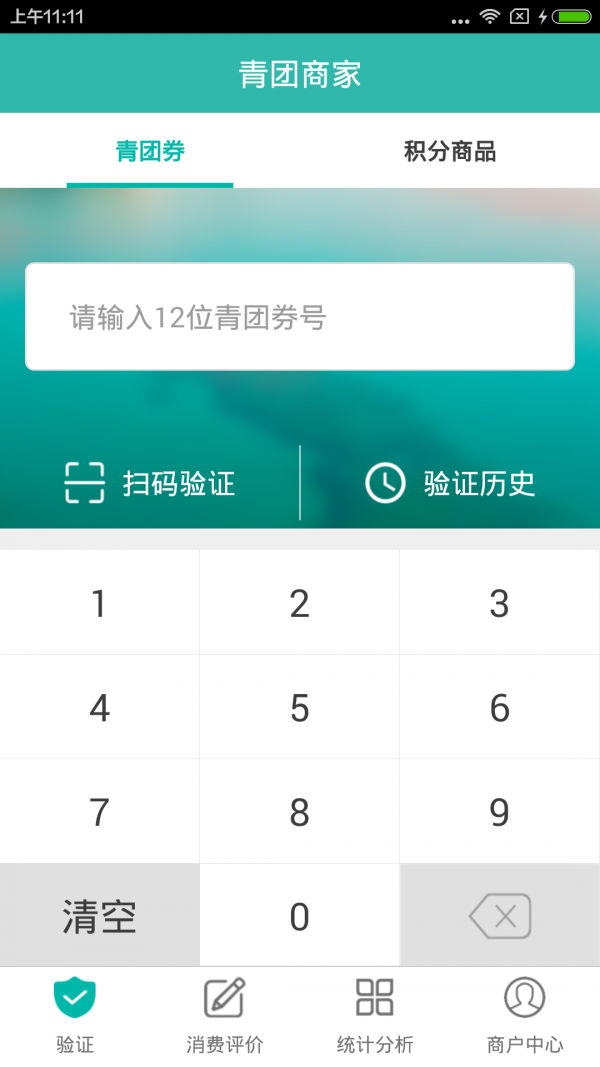Open the 消费评价 tab
Image resolution: width=600 pixels, height=1067 pixels.
point(224,1016)
